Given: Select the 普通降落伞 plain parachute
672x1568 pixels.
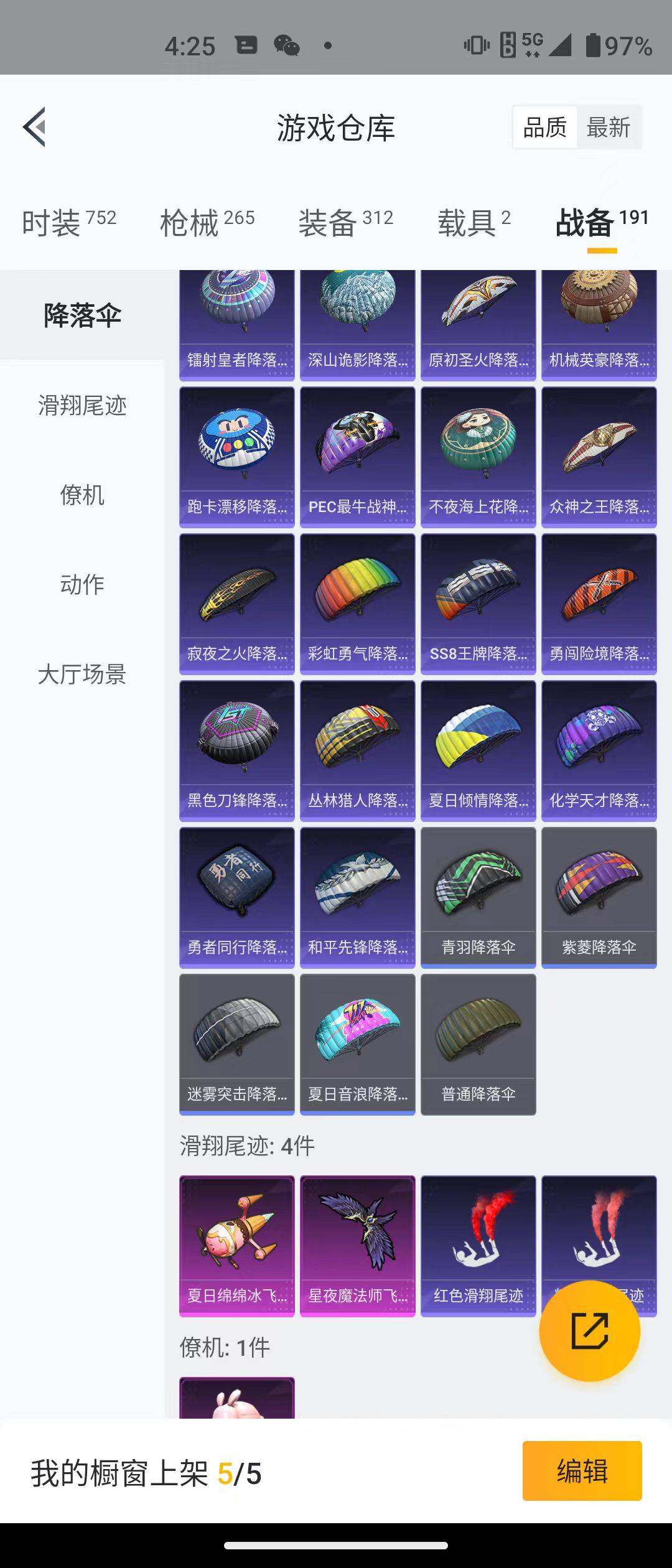Looking at the screenshot, I should pos(478,1045).
